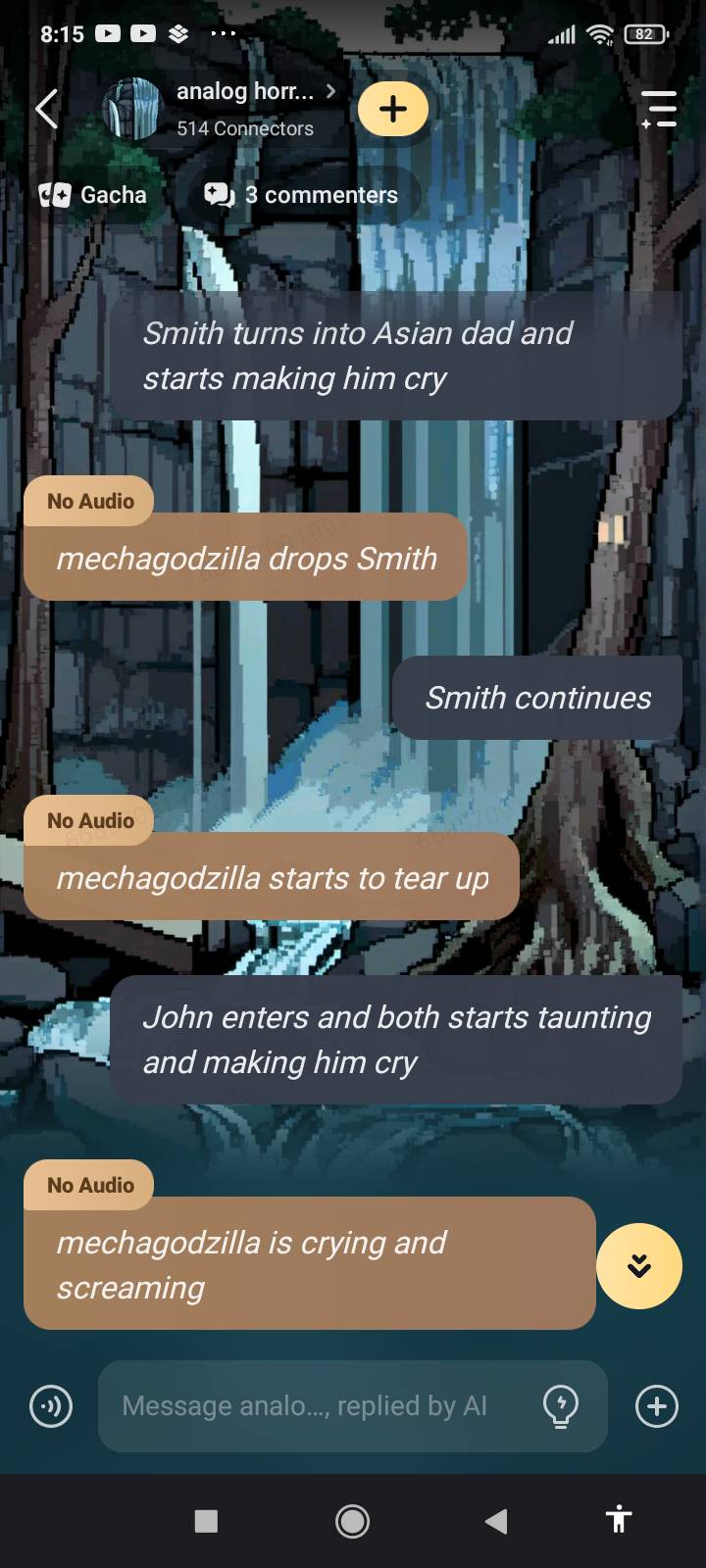The width and height of the screenshot is (706, 1568).
Task: View the 3 commenters
Action: pos(302,195)
